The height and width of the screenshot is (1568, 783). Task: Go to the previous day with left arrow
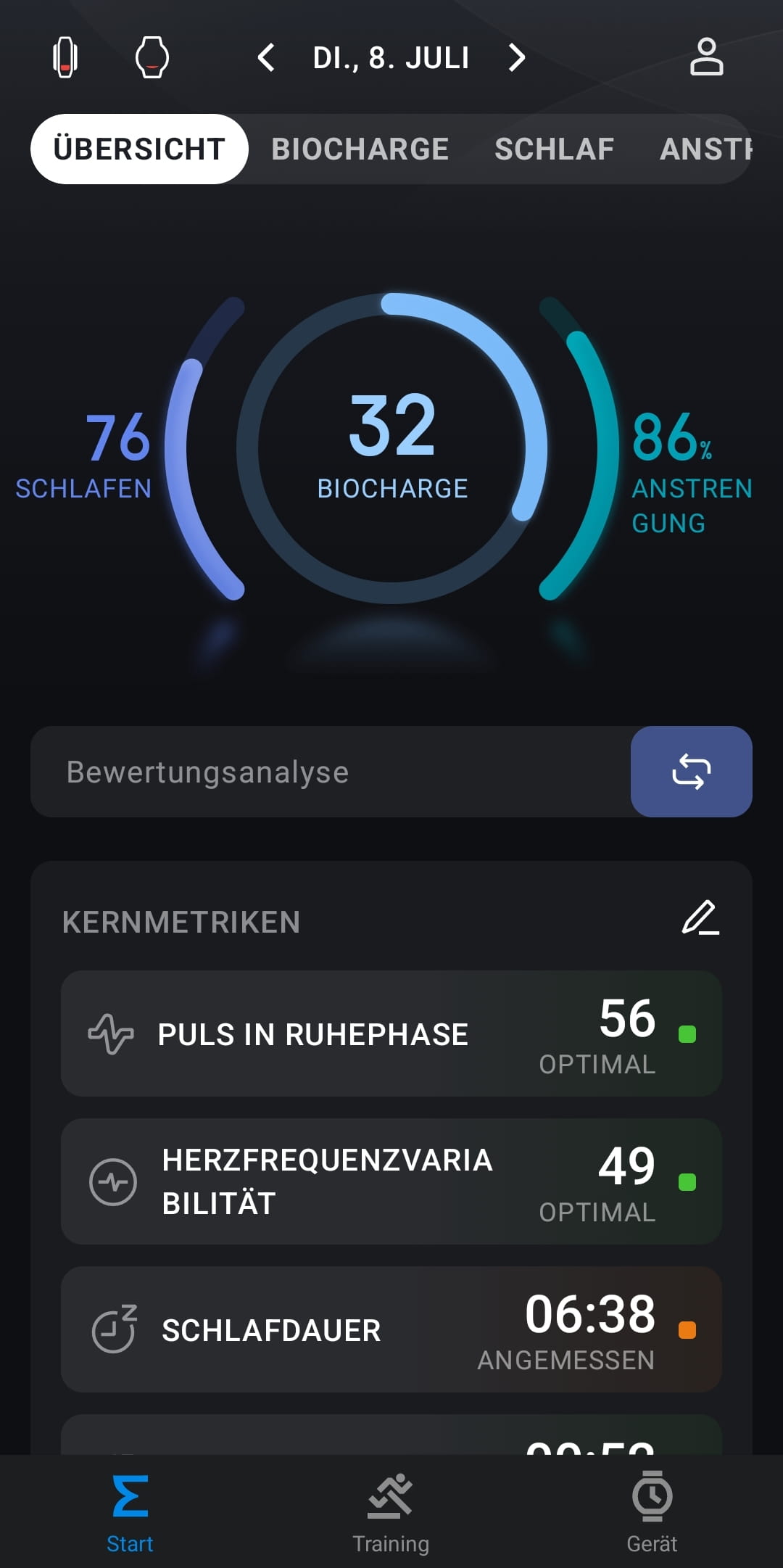pyautogui.click(x=266, y=57)
